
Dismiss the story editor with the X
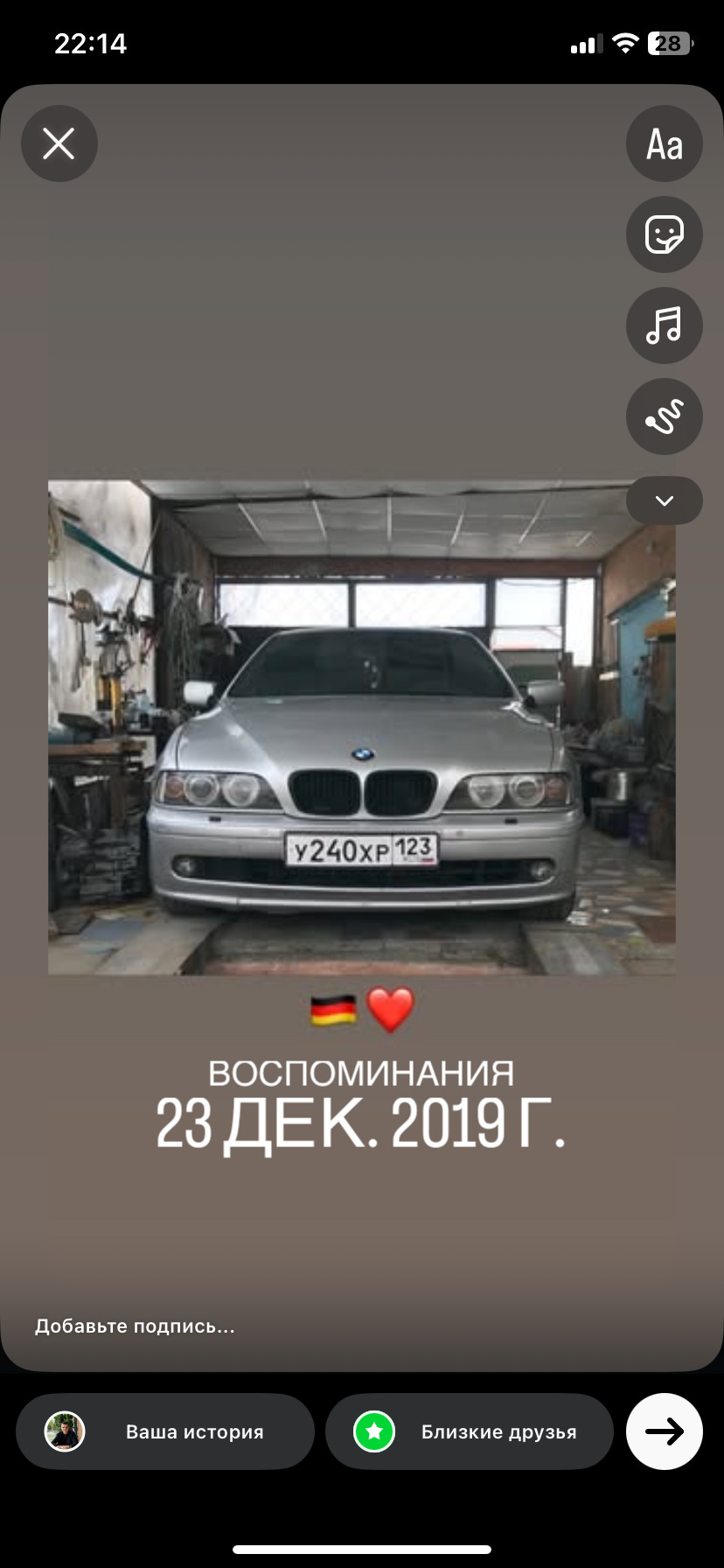59,143
